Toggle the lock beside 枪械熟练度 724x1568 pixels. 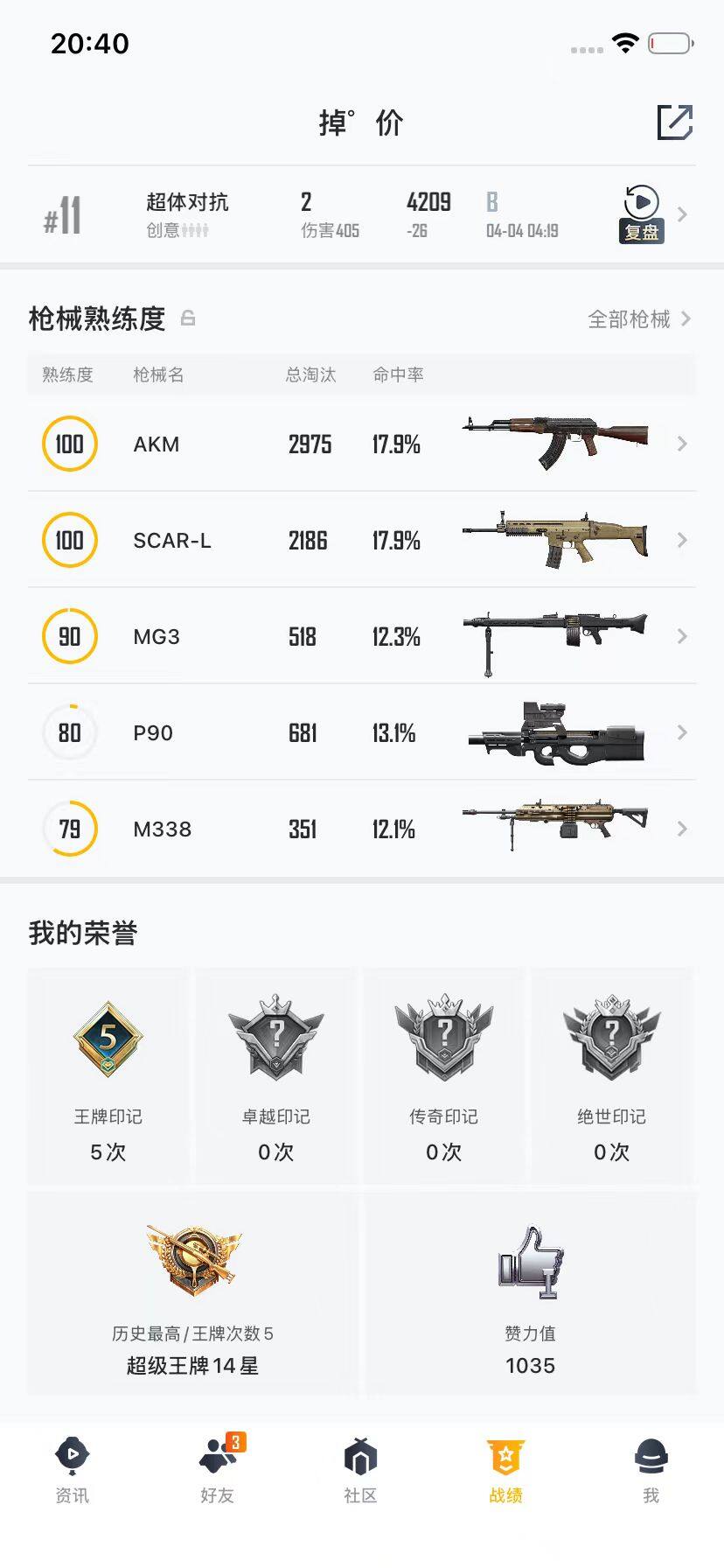[189, 319]
